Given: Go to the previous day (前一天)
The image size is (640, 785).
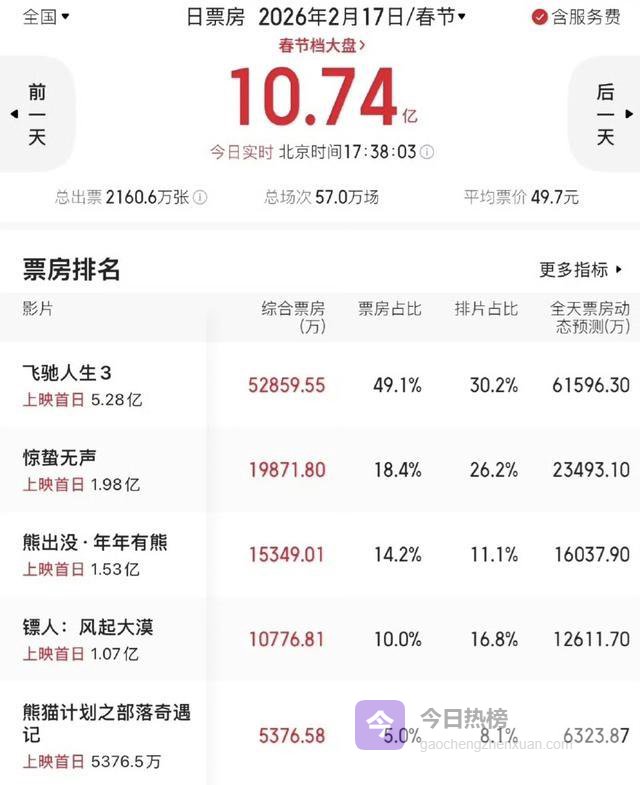Looking at the screenshot, I should click(36, 114).
